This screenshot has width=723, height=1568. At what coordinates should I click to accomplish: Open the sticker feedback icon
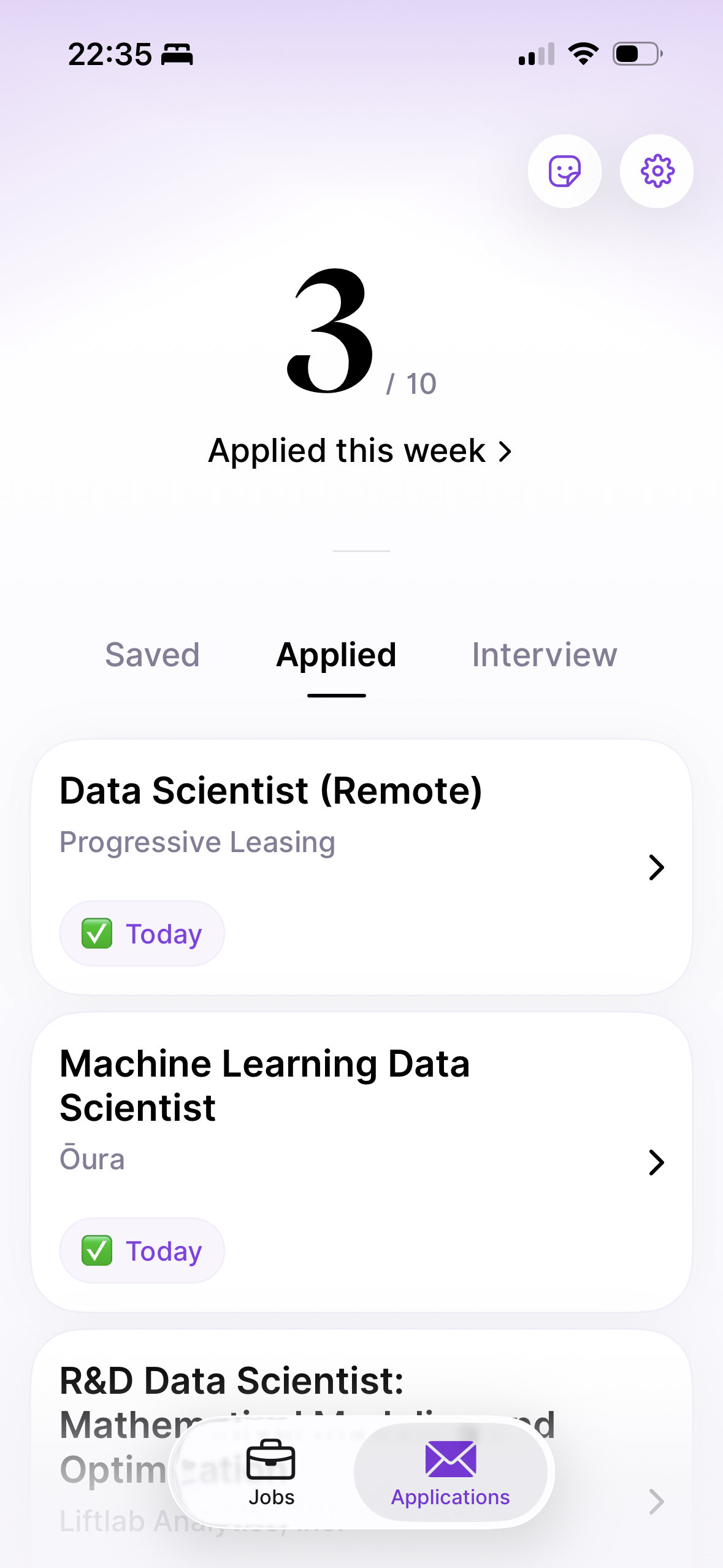564,171
